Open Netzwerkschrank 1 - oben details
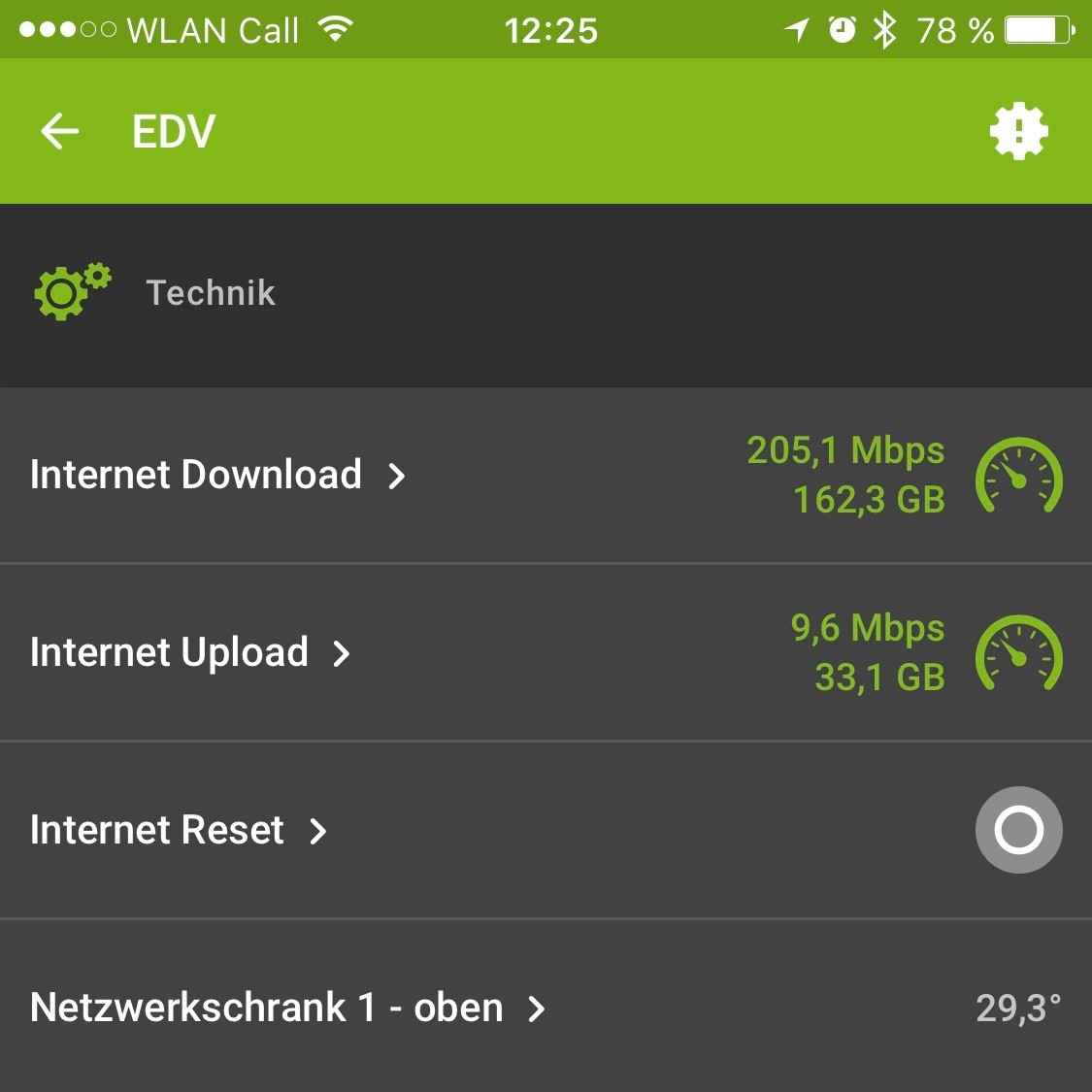This screenshot has height=1092, width=1092. (287, 1008)
